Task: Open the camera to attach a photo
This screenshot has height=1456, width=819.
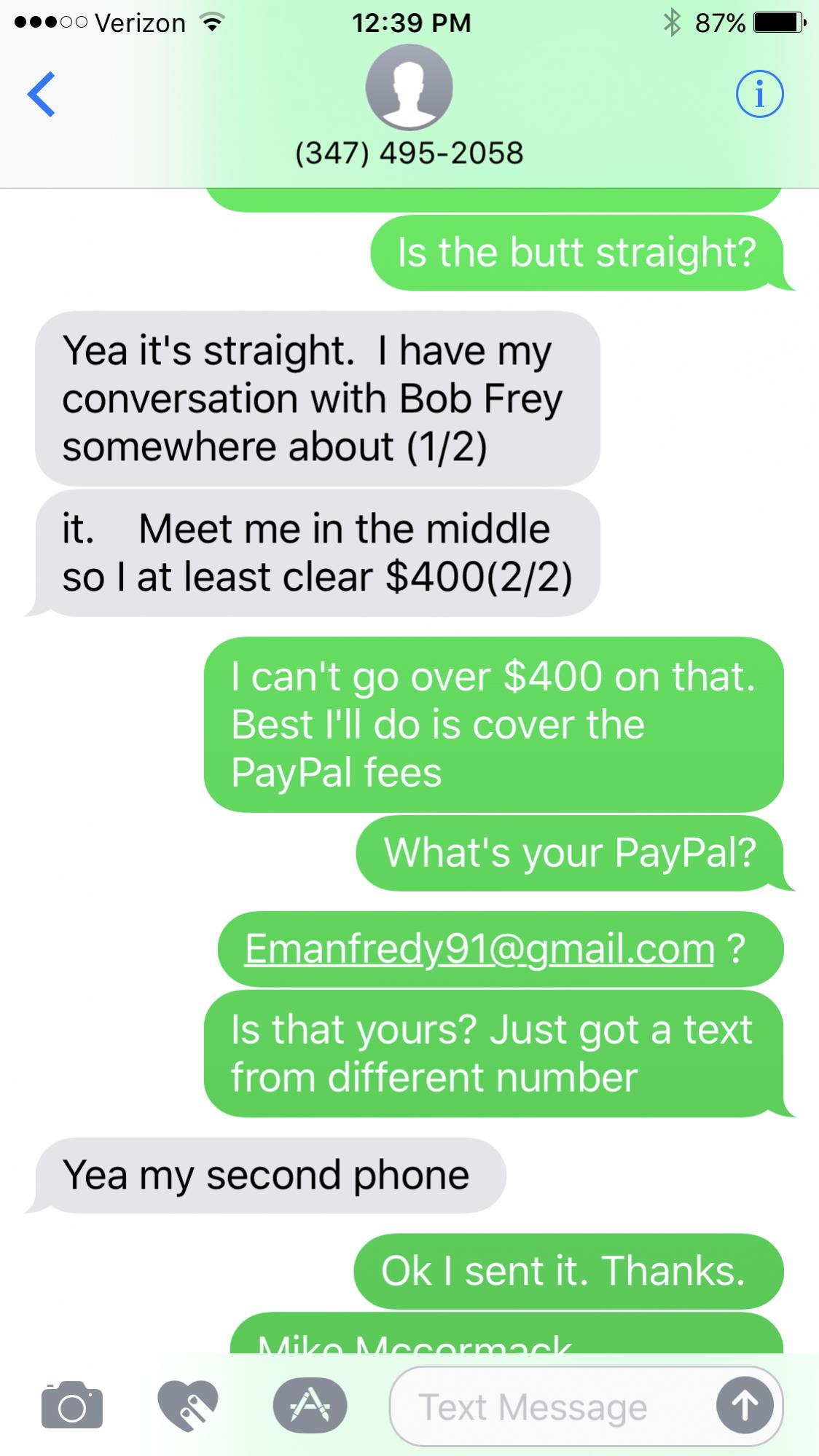Action: (x=72, y=1404)
